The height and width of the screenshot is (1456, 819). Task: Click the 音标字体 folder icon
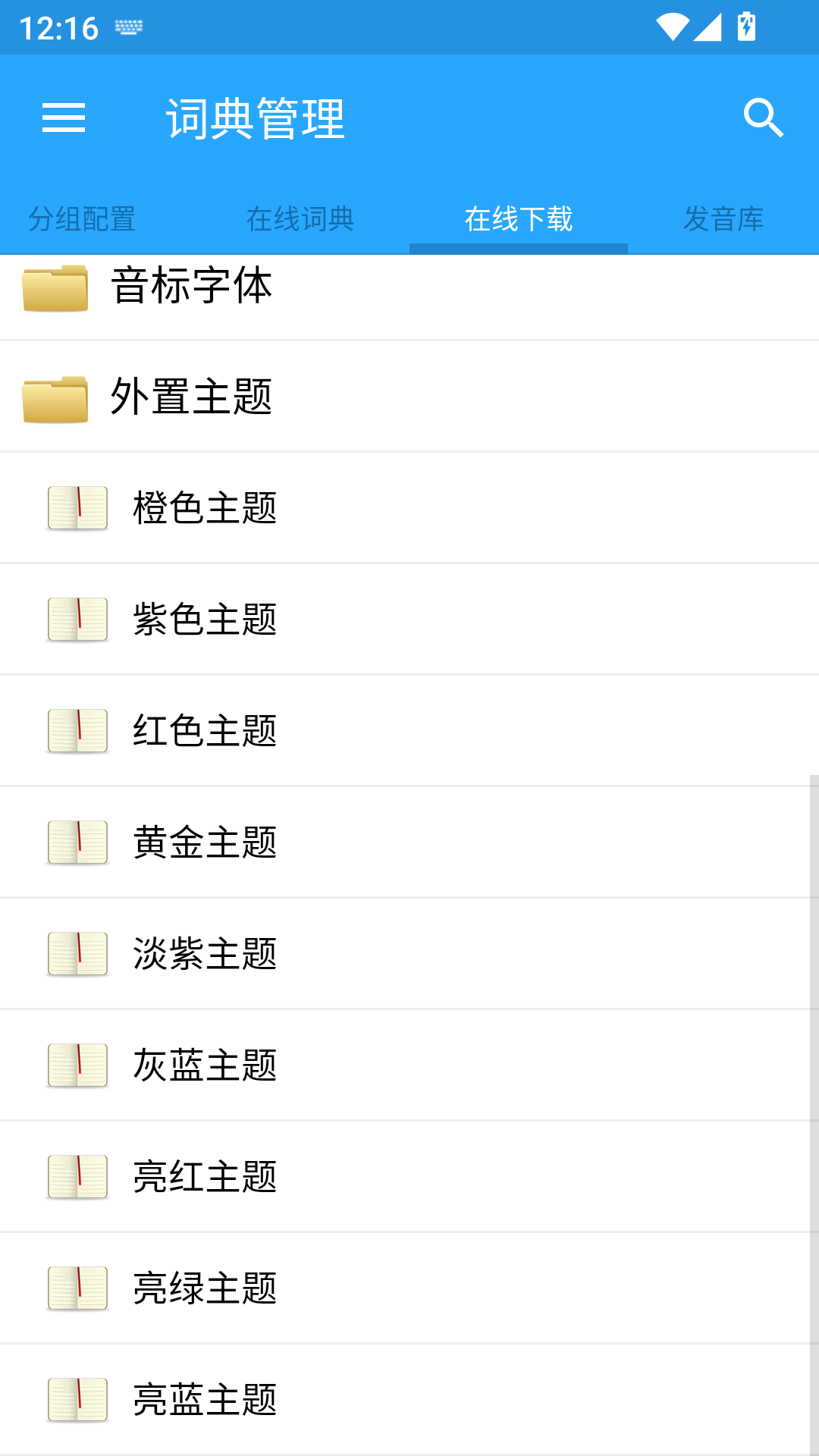coord(53,287)
